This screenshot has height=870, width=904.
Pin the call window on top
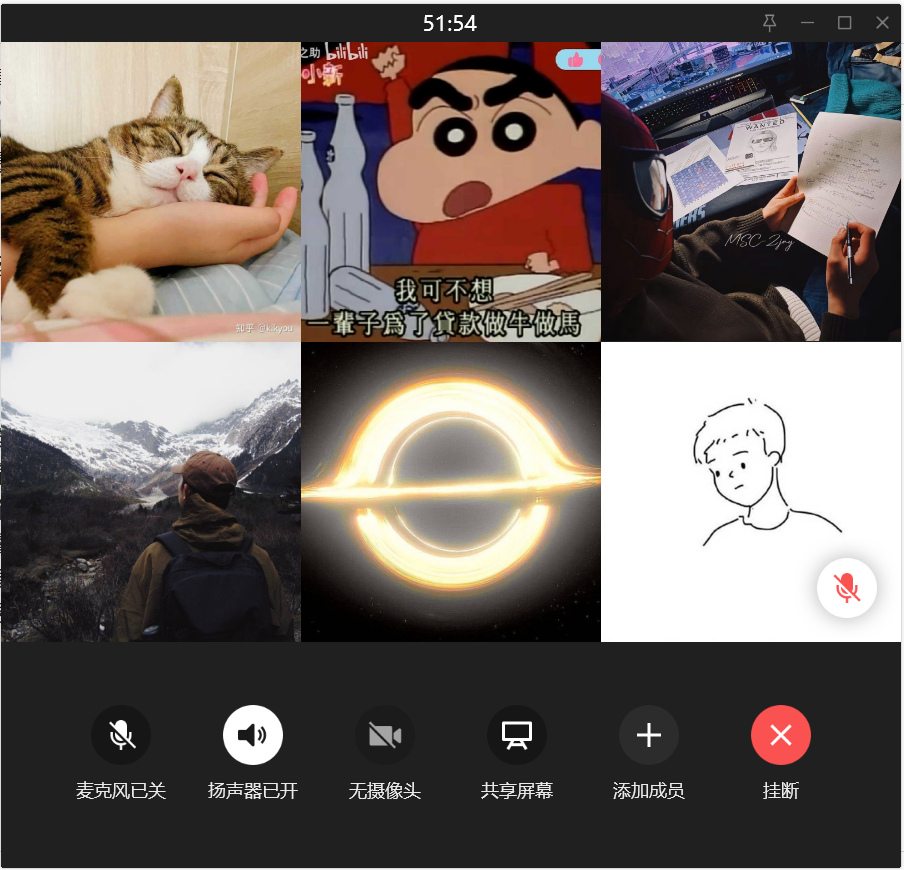(x=769, y=22)
